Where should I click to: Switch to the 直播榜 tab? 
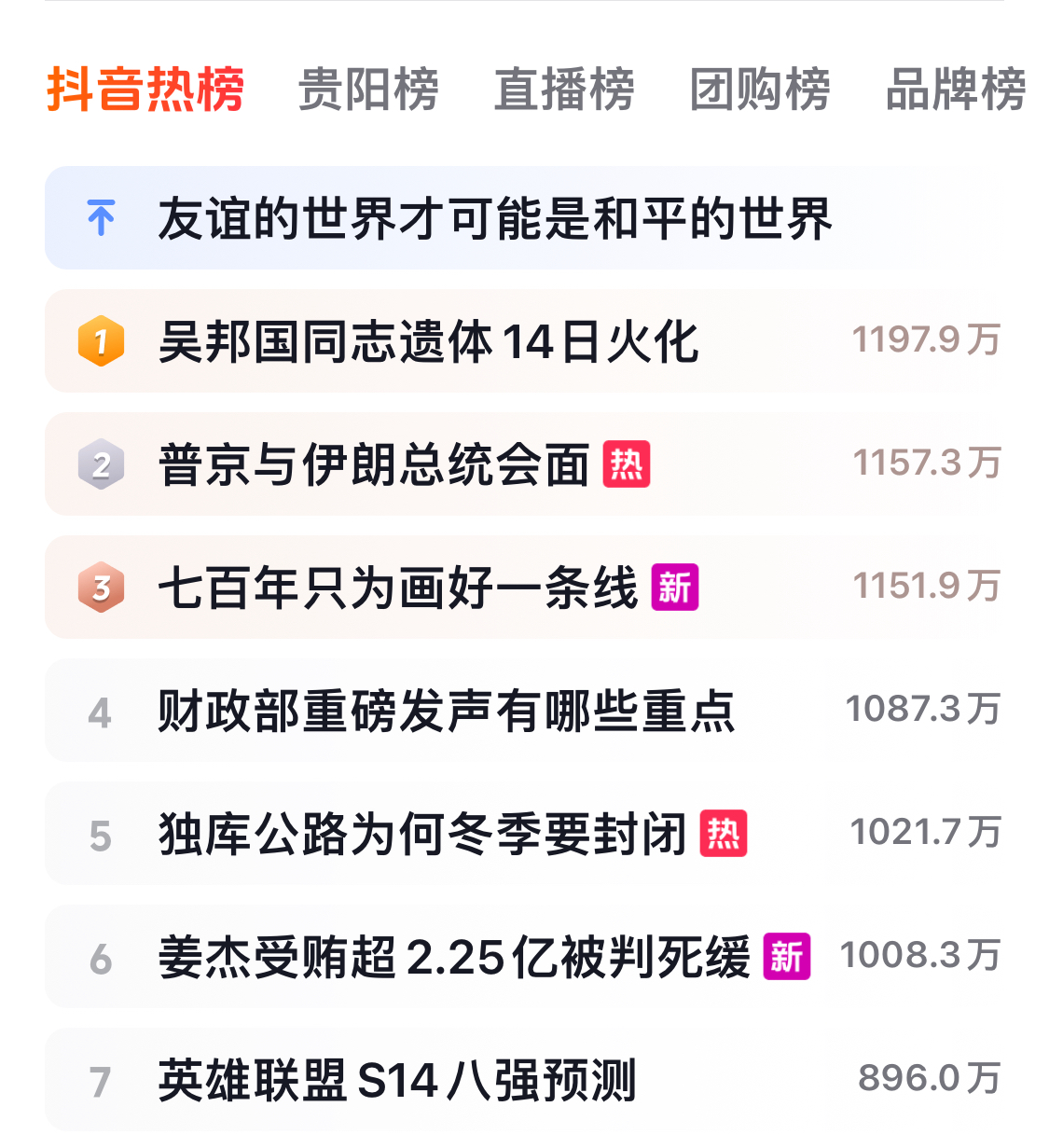[x=564, y=90]
